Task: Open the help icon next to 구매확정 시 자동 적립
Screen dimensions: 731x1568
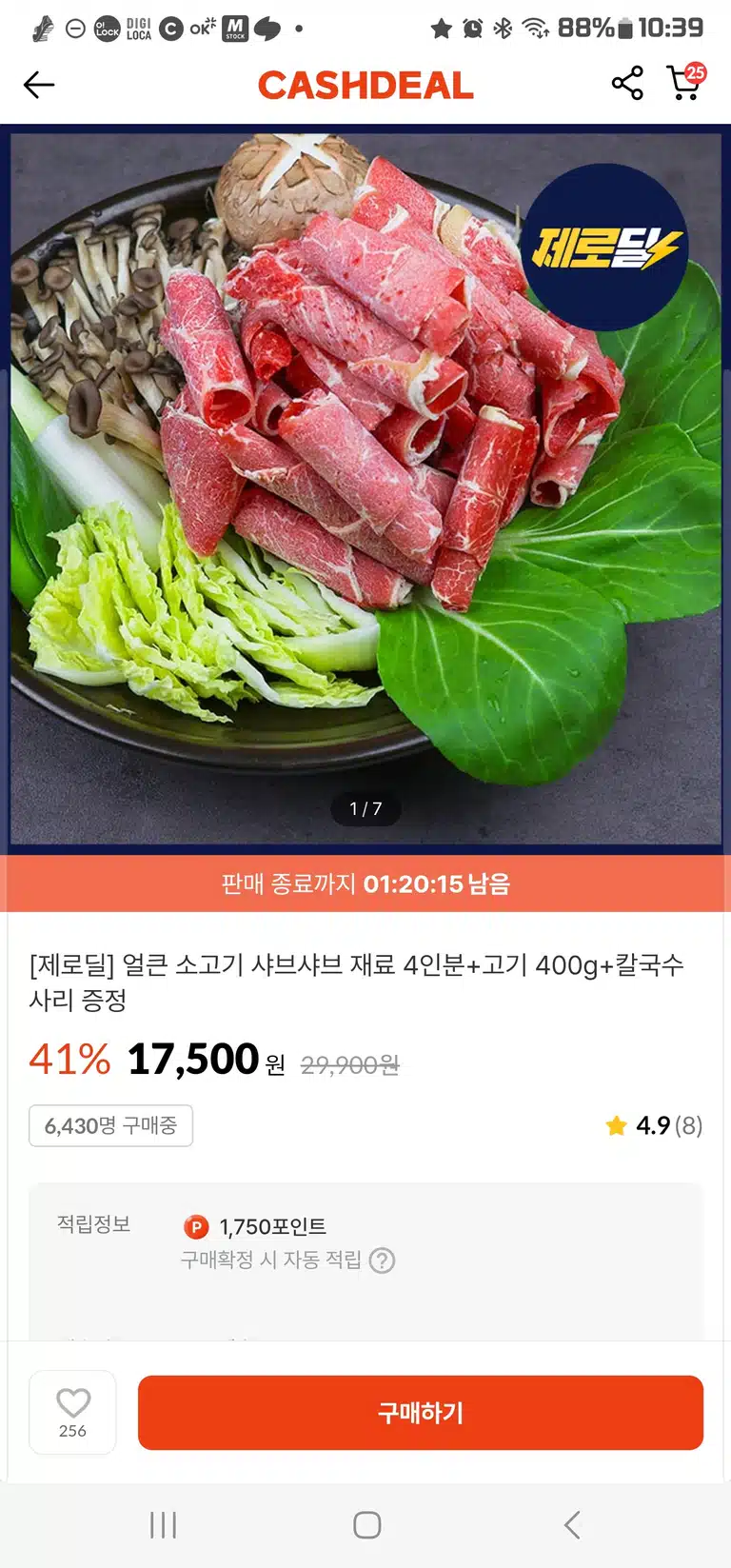Action: 382,1260
